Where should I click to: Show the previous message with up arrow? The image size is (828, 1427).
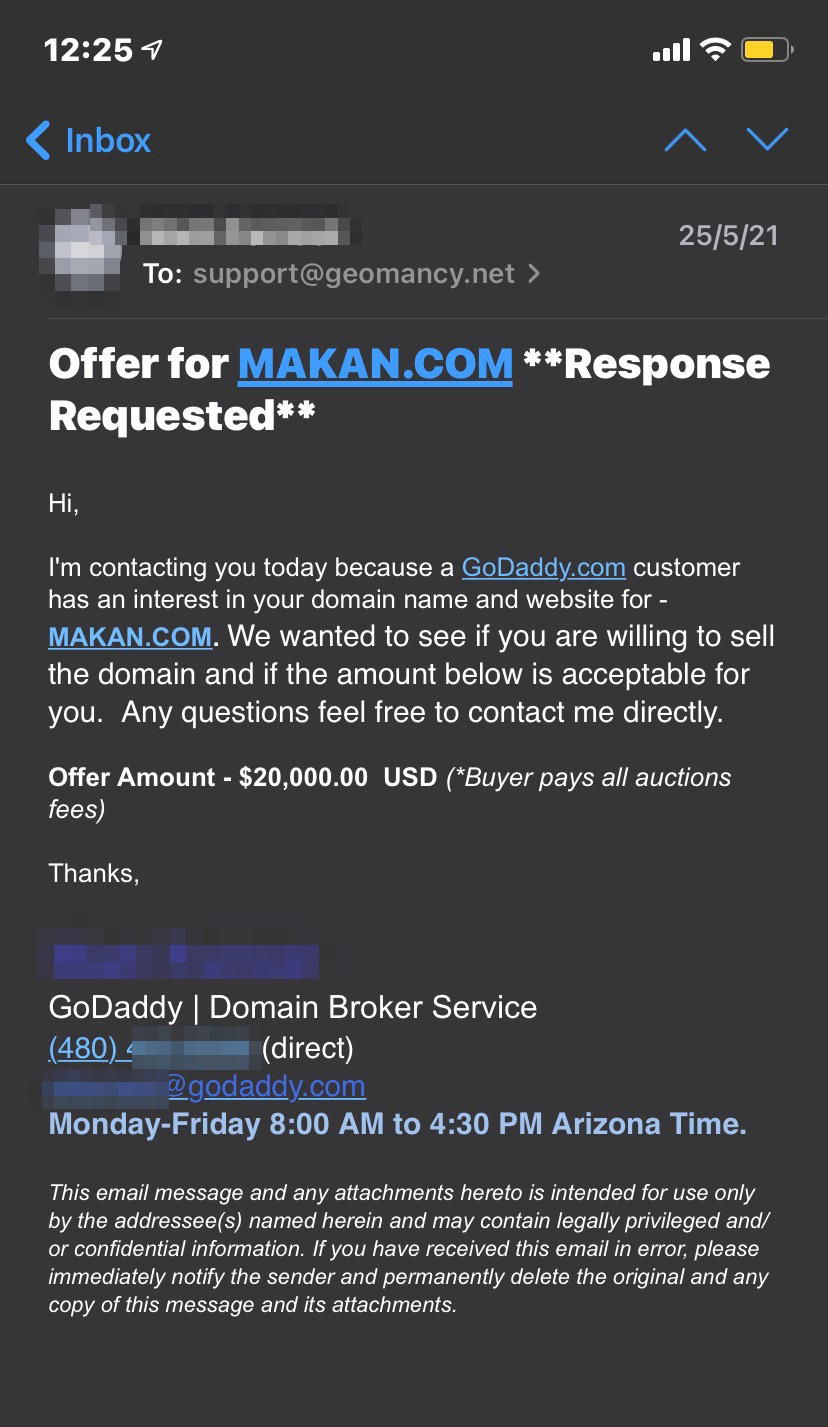[685, 140]
